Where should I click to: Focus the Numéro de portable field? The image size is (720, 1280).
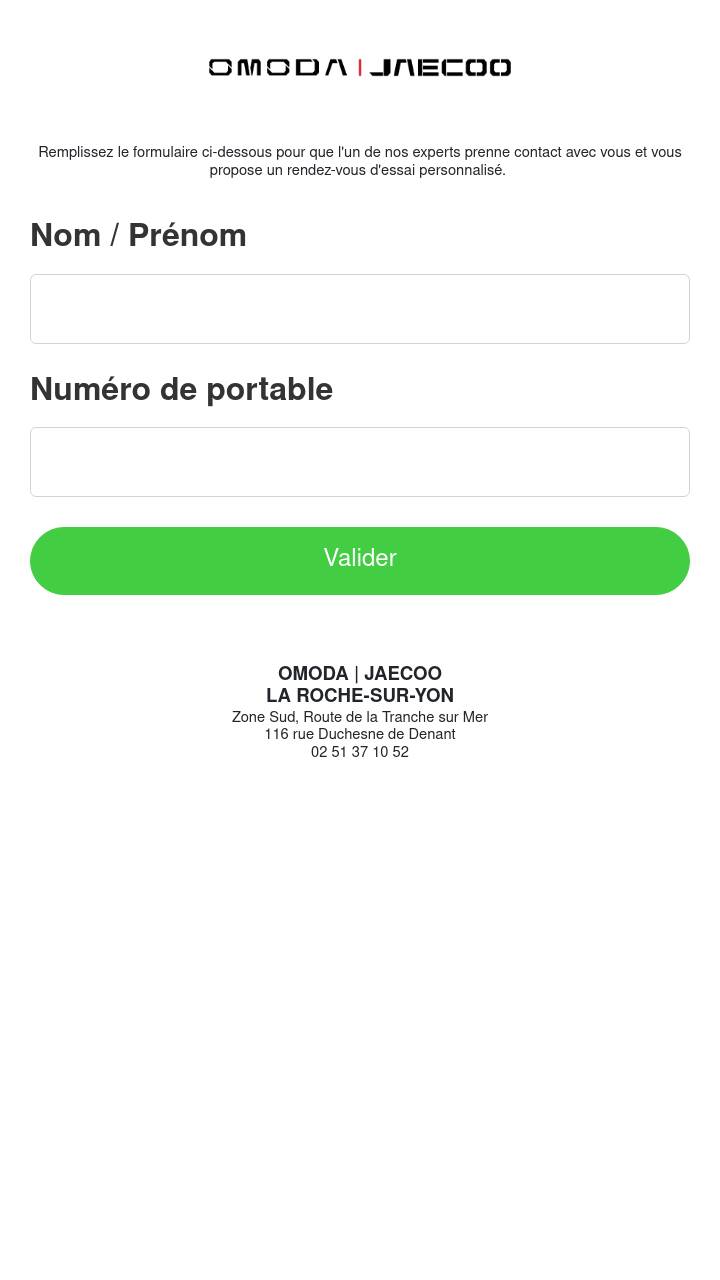click(x=360, y=462)
